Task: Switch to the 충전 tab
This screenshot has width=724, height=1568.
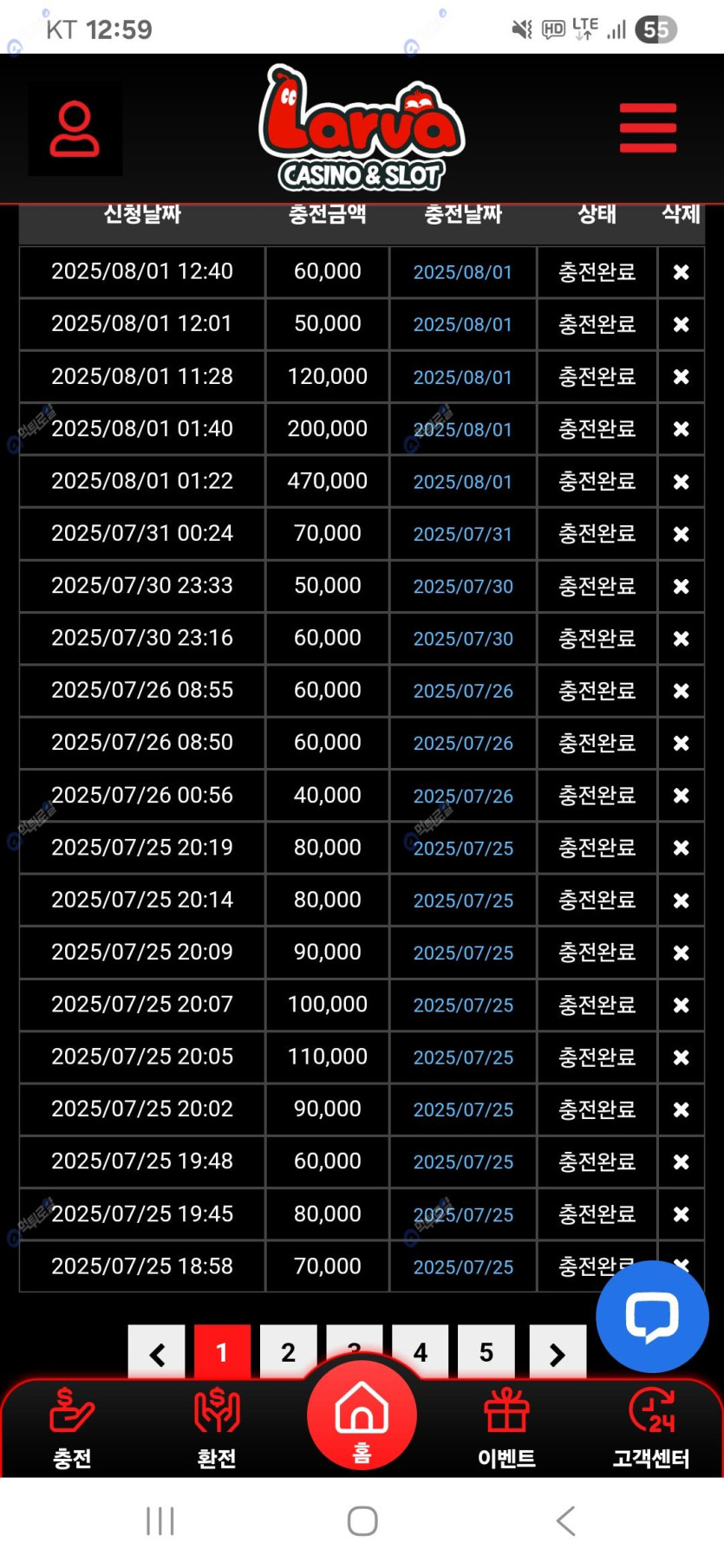Action: click(x=72, y=1428)
